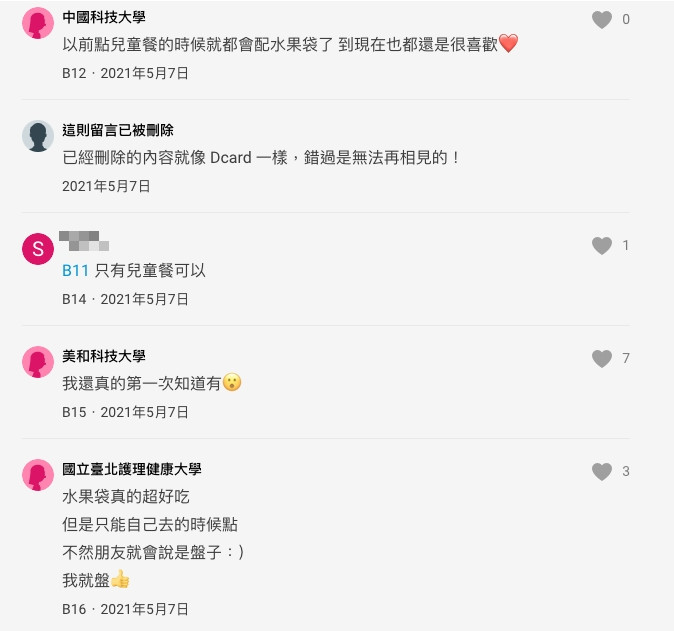Like the B16 comment from 國立臺北護理健康大學
The width and height of the screenshot is (674, 631).
click(601, 472)
